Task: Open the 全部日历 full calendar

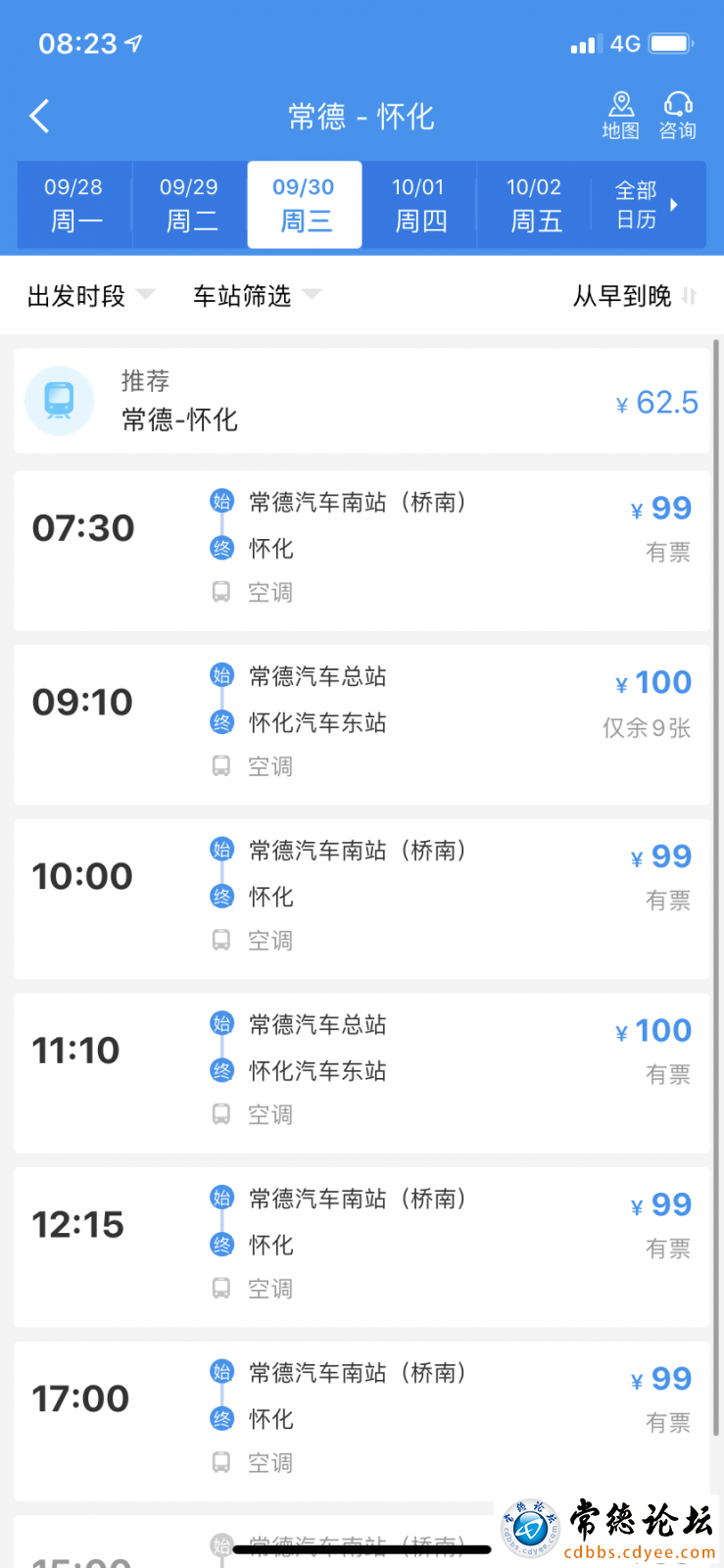Action: [x=649, y=205]
